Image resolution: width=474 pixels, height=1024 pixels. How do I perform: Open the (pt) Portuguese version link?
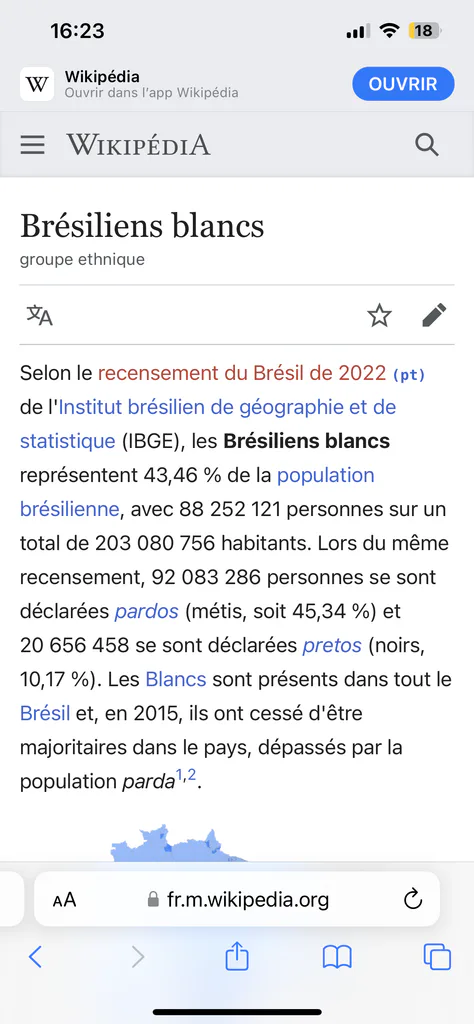[409, 376]
